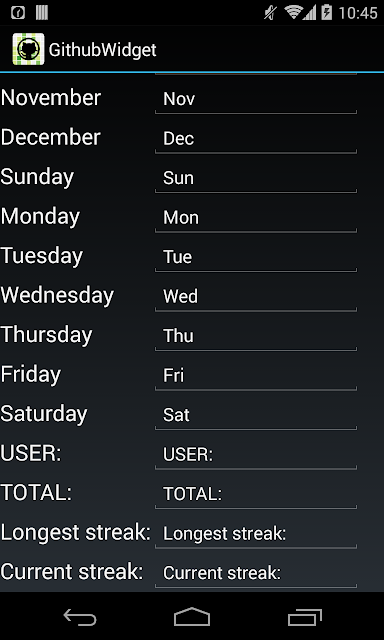Edit the Saturday abbreviation field

point(256,415)
